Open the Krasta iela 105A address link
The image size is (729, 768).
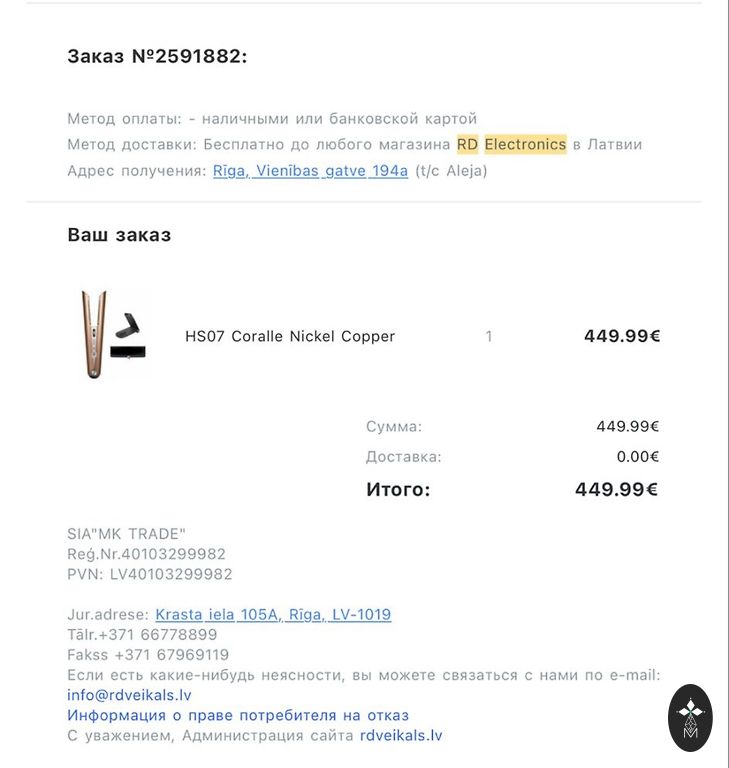click(x=273, y=614)
